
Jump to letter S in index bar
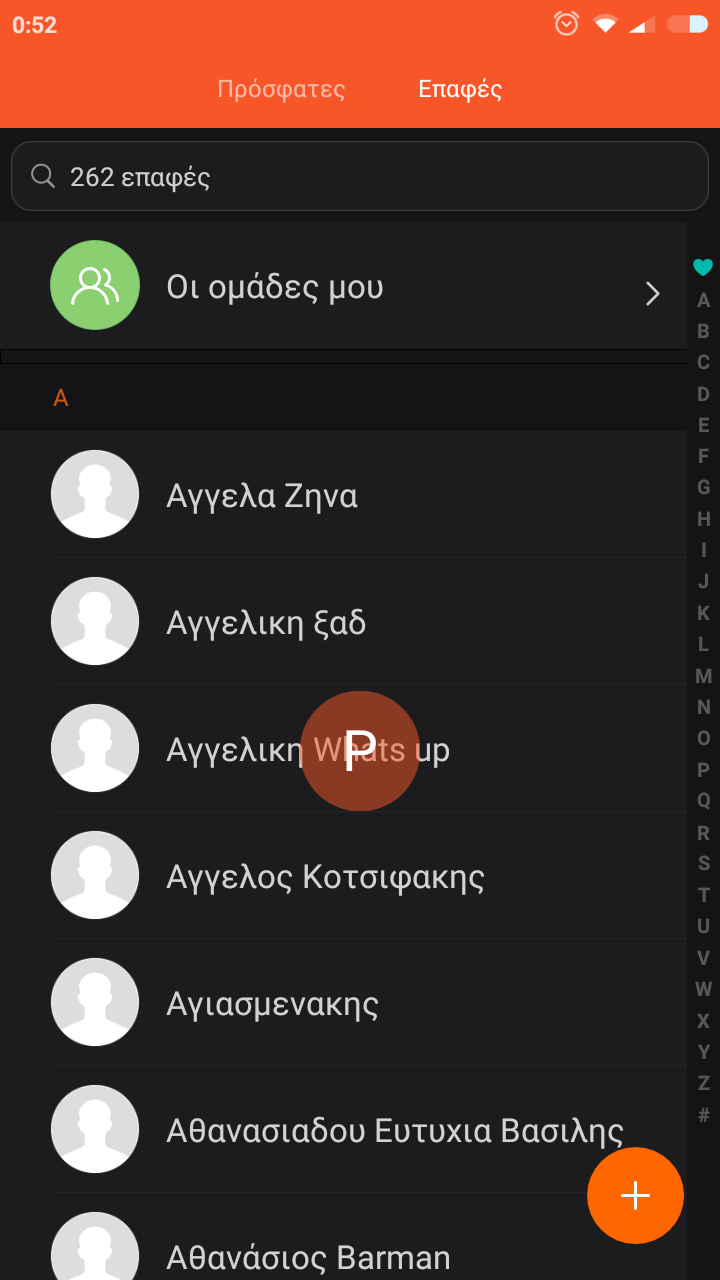(703, 864)
